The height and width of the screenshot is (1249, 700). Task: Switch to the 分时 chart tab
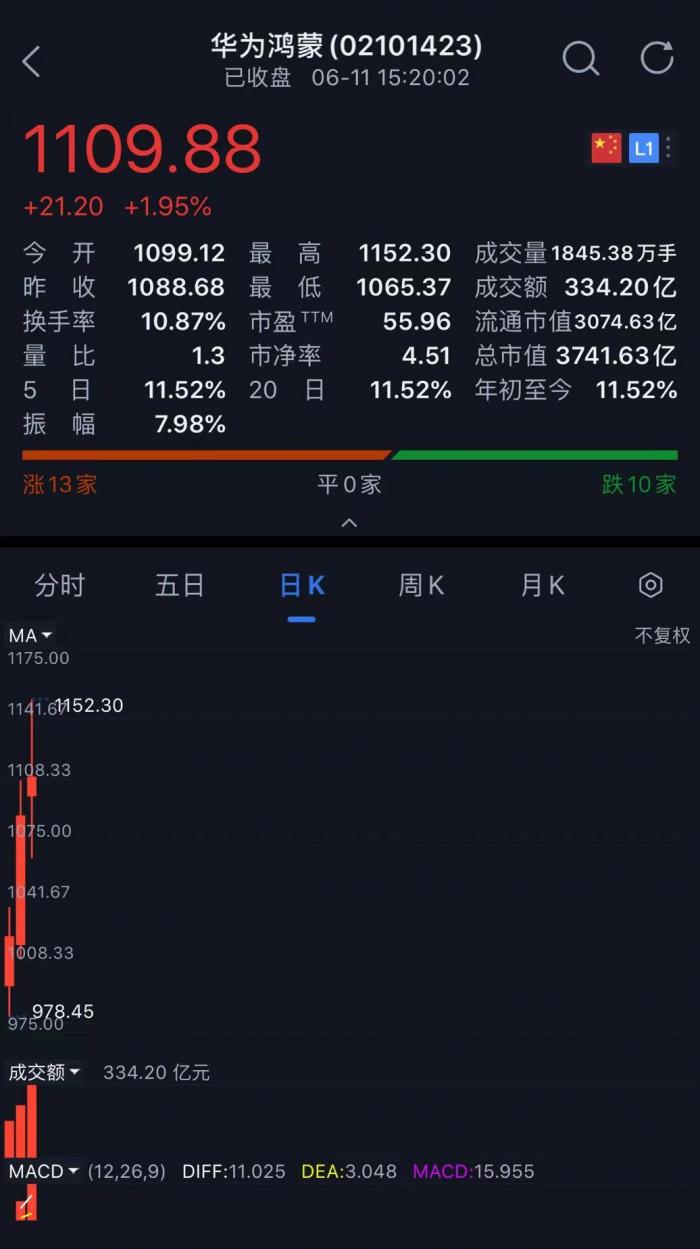(60, 586)
